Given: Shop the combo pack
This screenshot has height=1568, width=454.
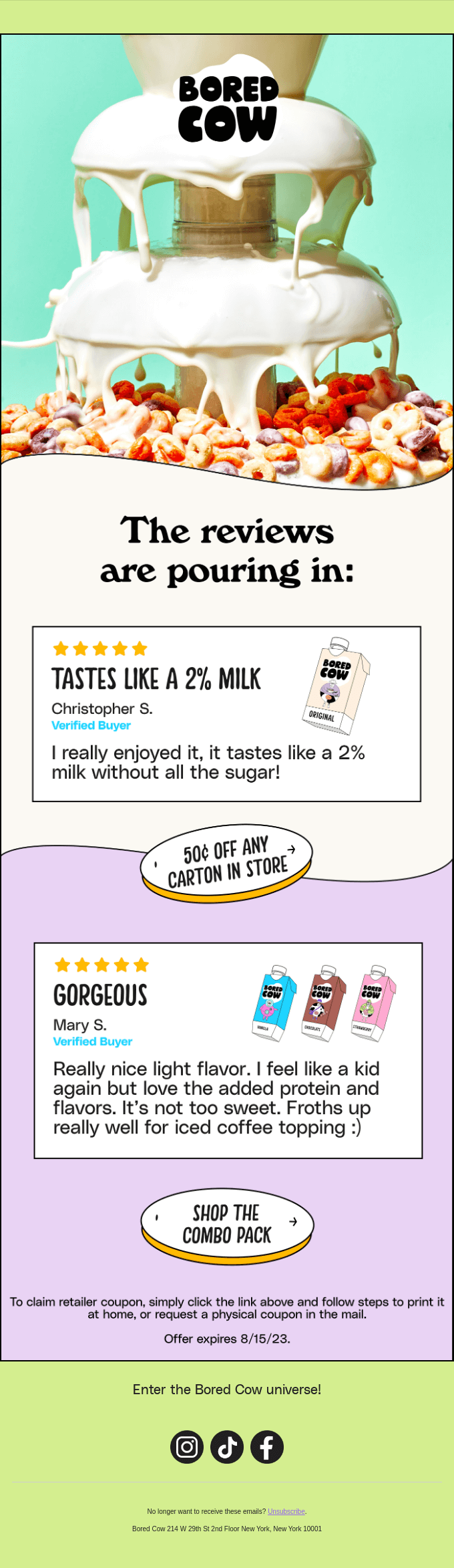Looking at the screenshot, I should tap(226, 1224).
